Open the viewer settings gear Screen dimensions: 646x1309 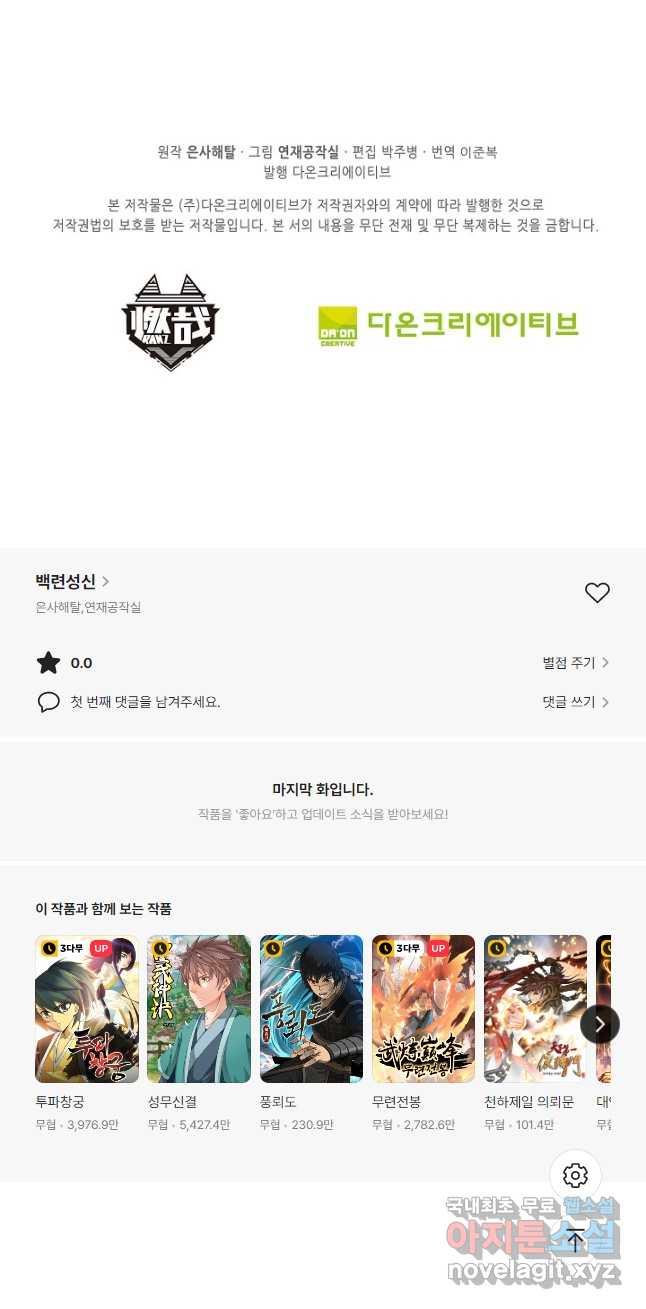(x=575, y=1175)
